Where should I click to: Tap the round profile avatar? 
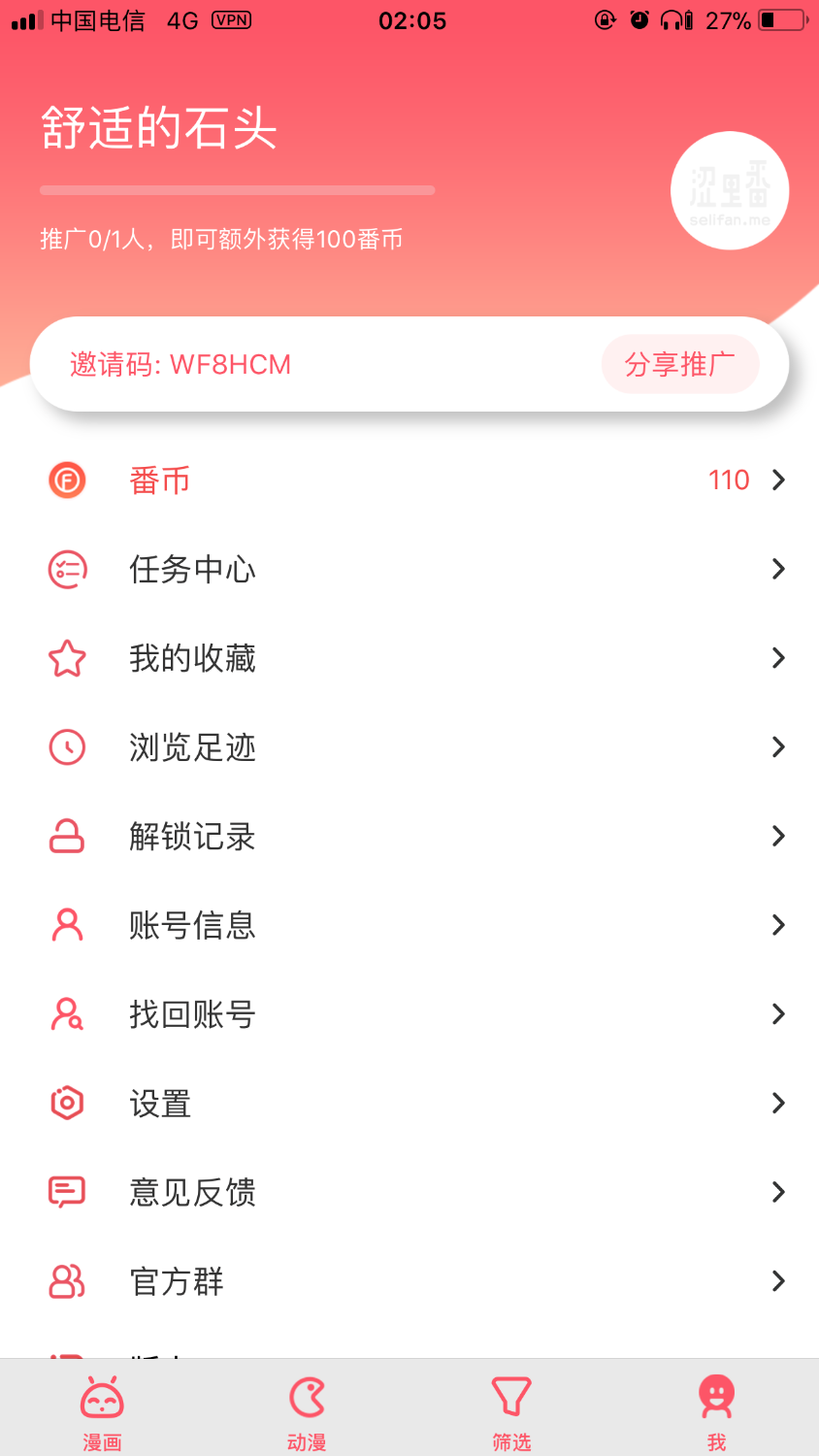click(x=730, y=190)
